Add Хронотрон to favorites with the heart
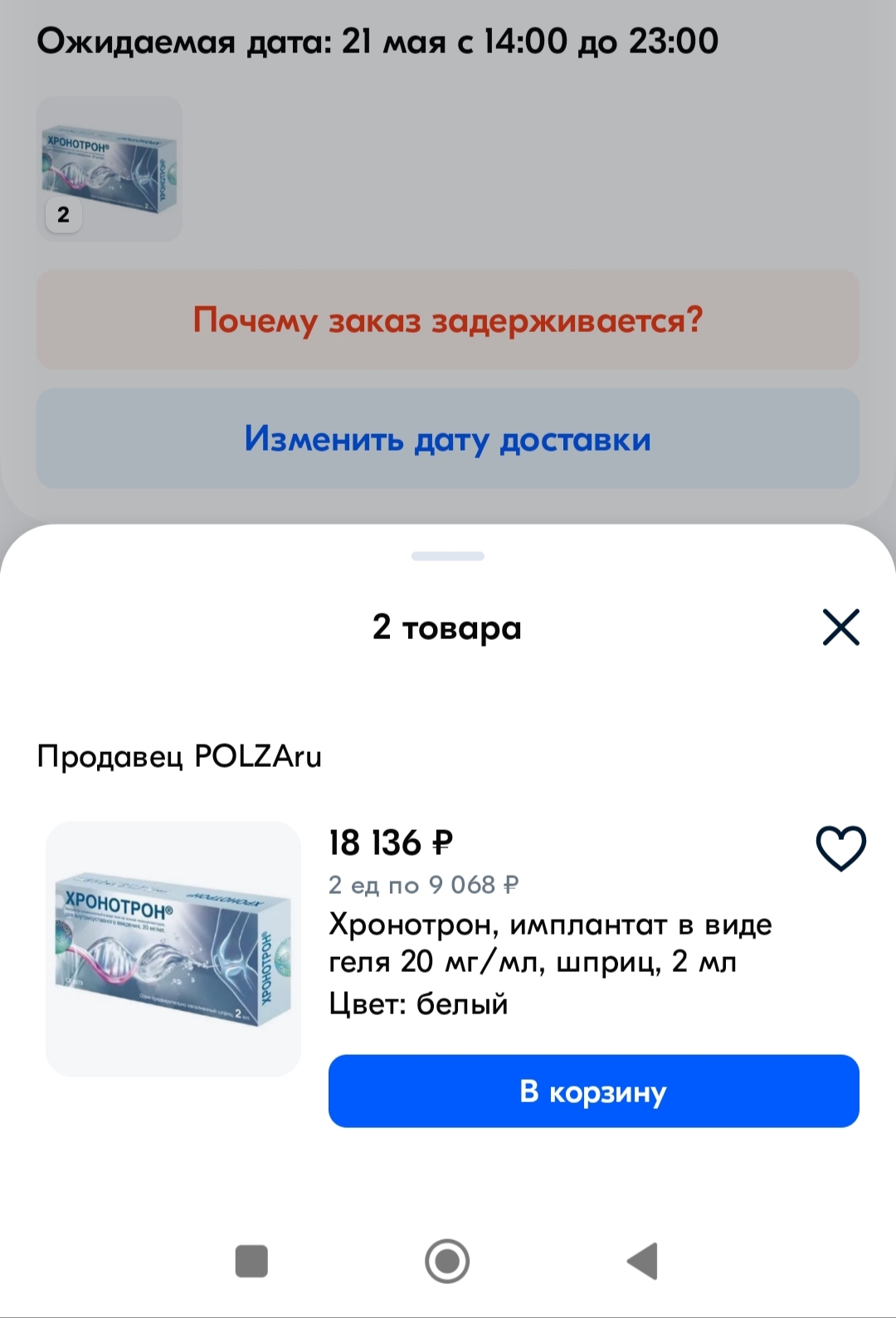 pyautogui.click(x=840, y=848)
